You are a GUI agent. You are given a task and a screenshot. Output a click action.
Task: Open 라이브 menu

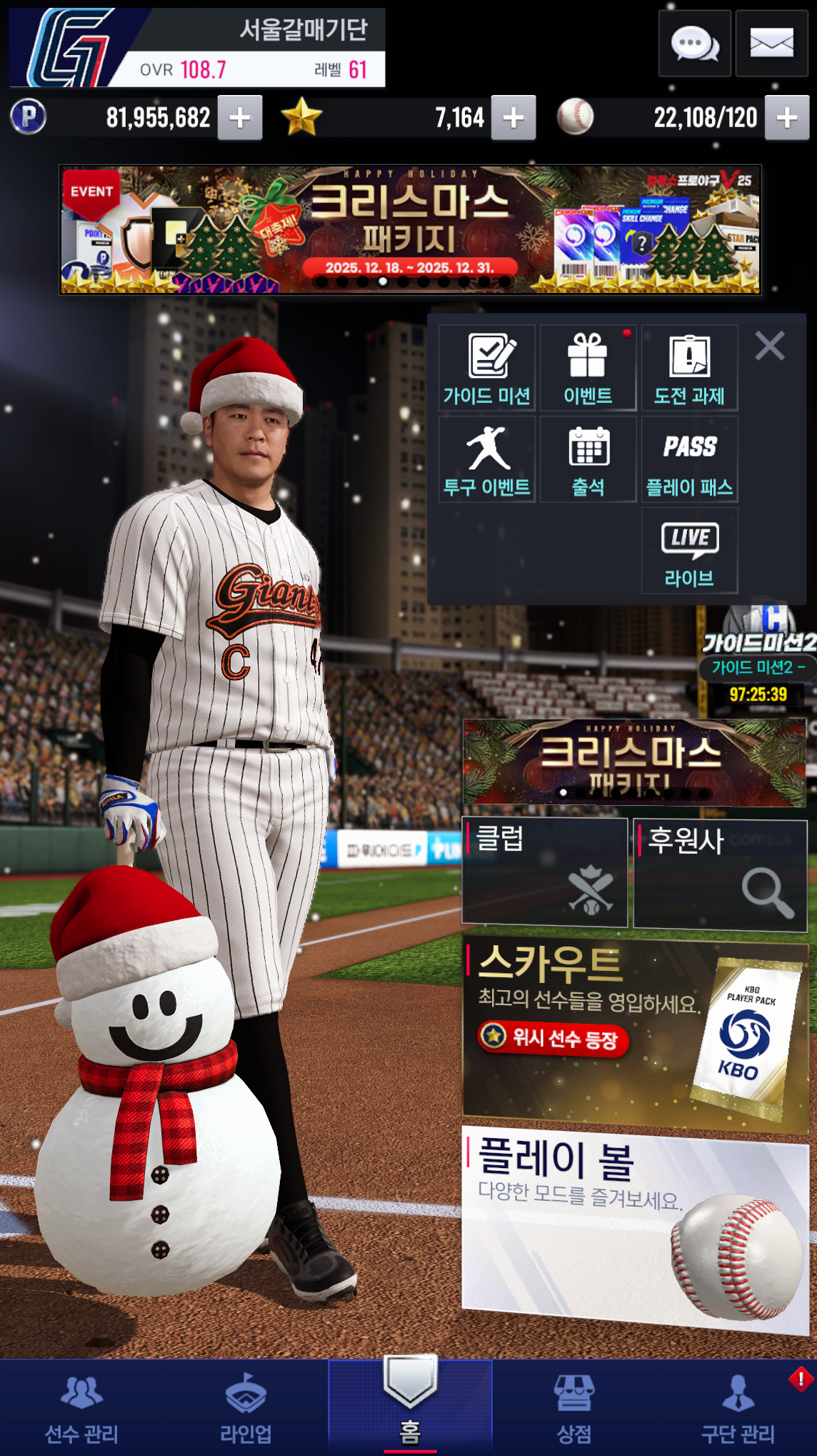pyautogui.click(x=689, y=552)
